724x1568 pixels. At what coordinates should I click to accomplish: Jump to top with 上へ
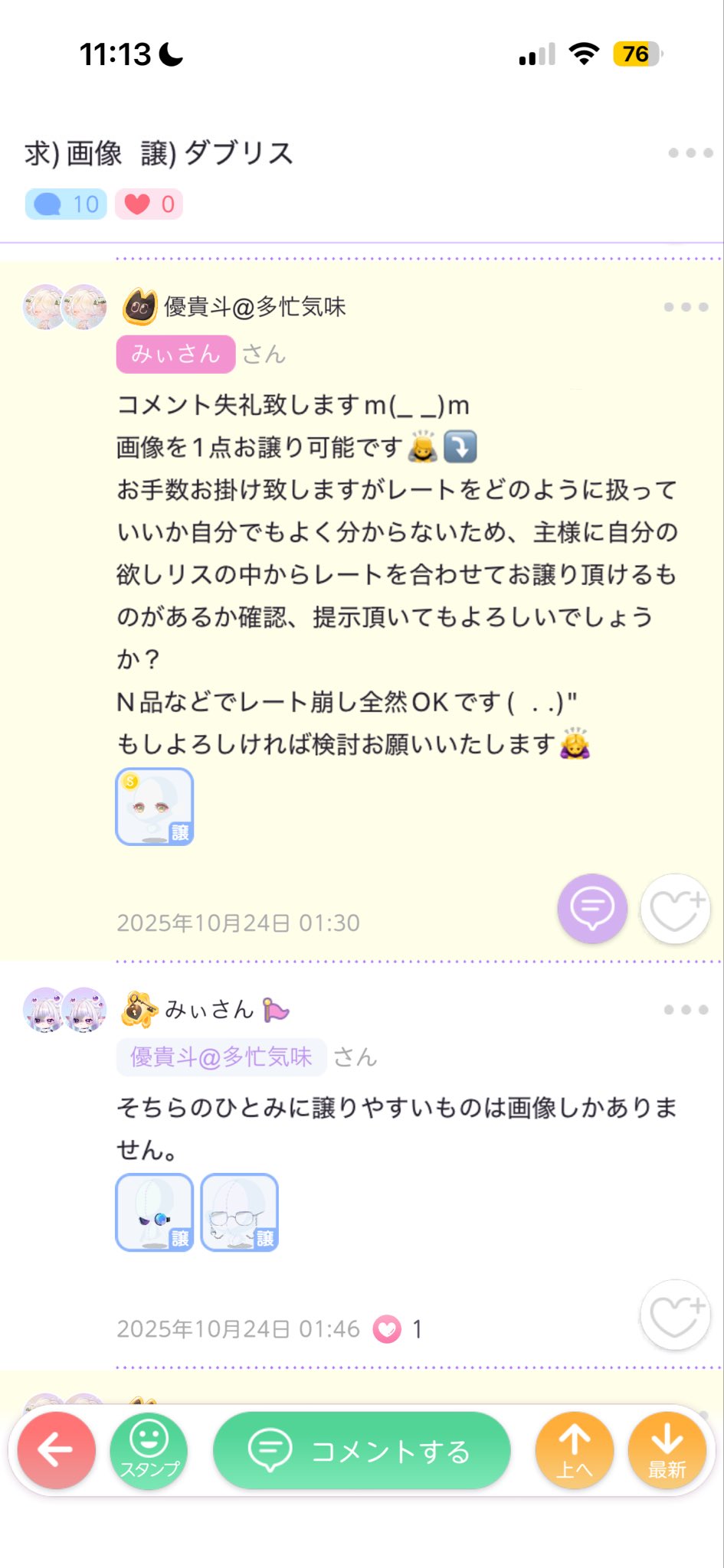click(575, 1449)
